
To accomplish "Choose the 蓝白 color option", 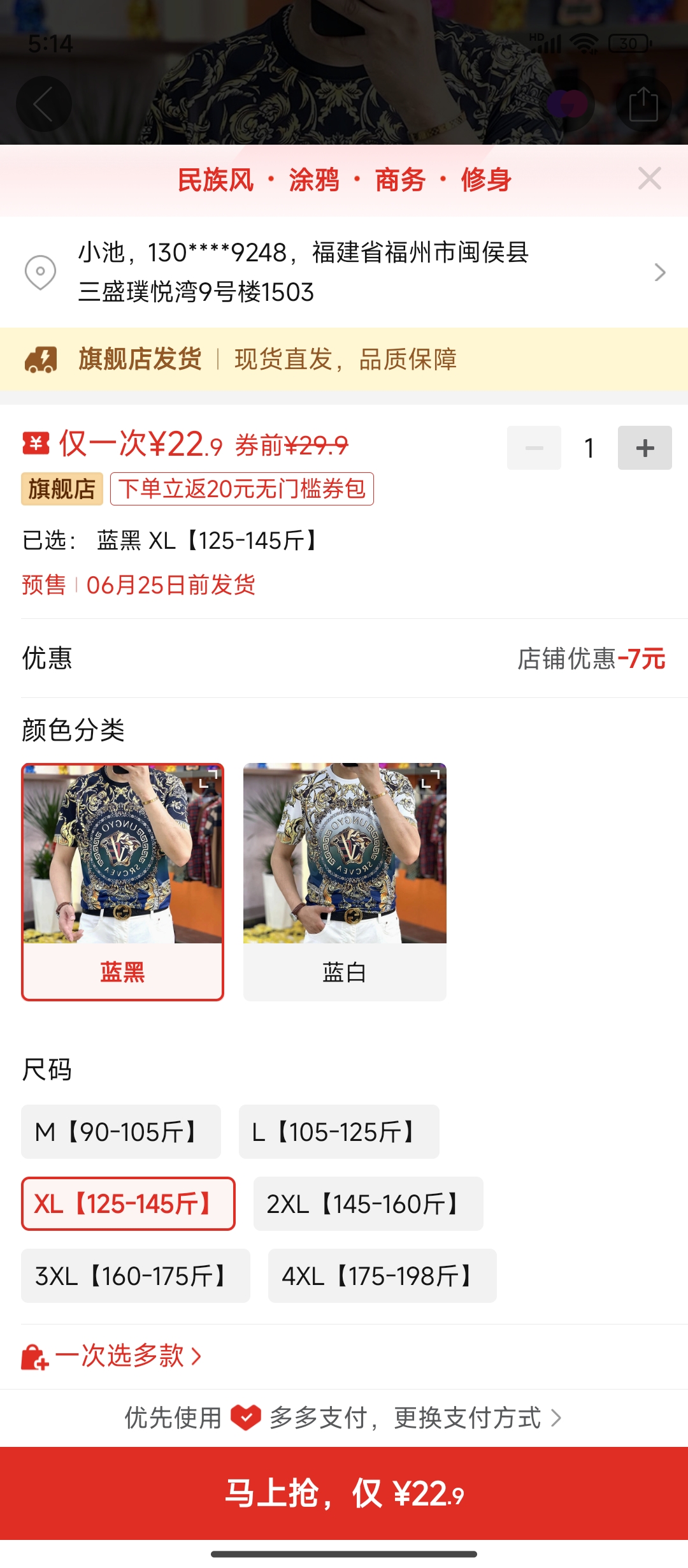I will coord(345,882).
